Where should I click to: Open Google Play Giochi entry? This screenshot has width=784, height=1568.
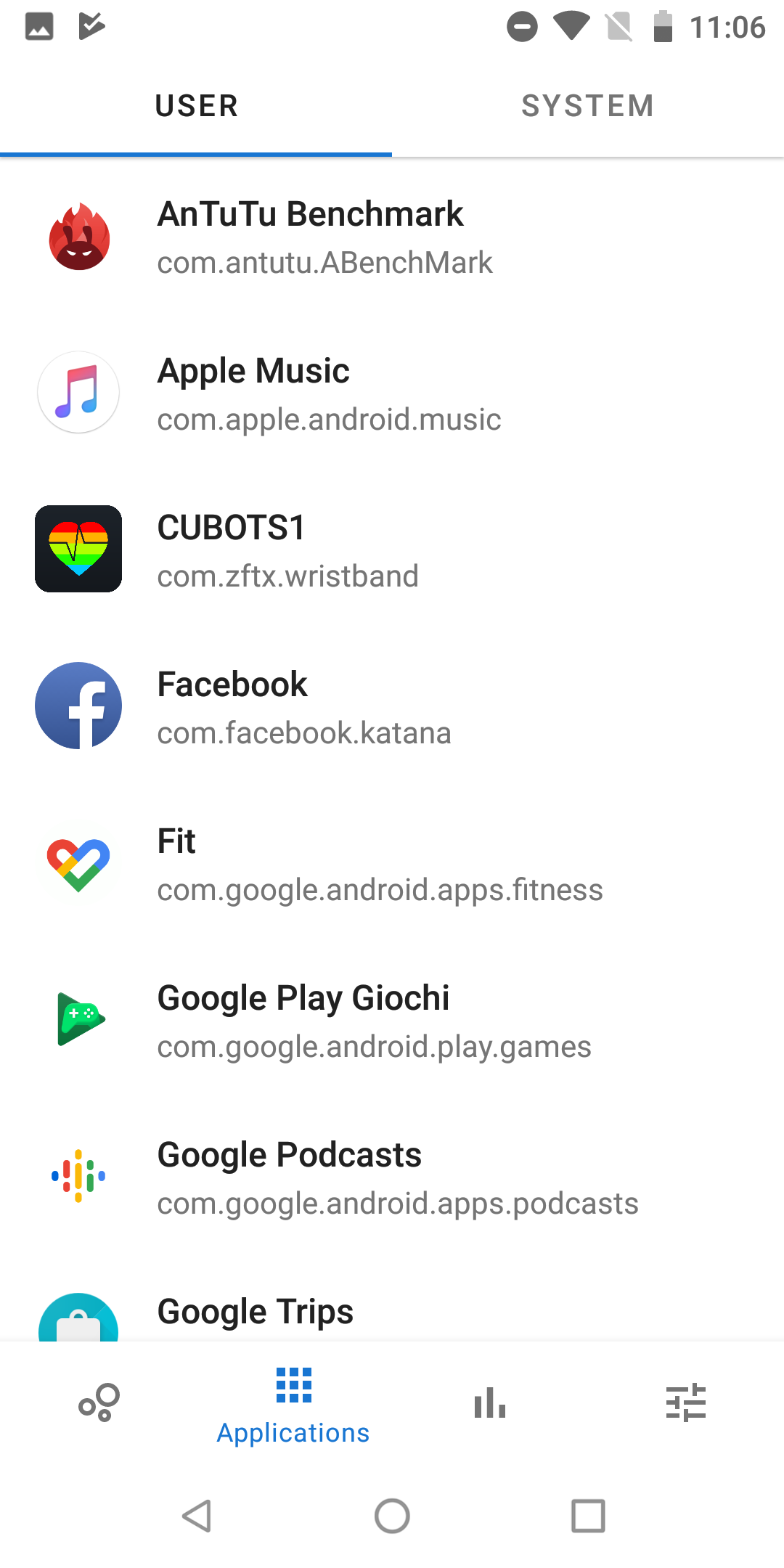coord(392,1021)
